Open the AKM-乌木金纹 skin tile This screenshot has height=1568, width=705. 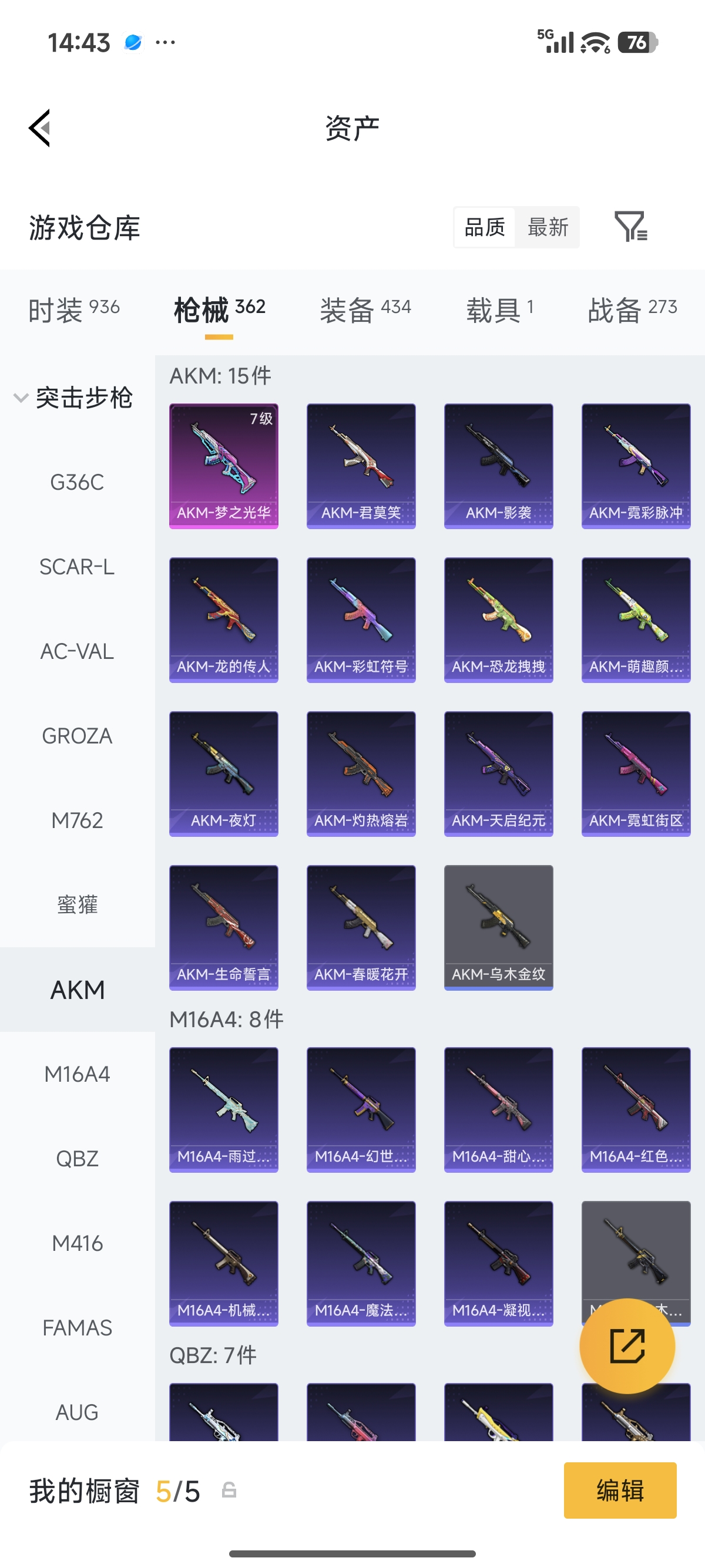499,928
